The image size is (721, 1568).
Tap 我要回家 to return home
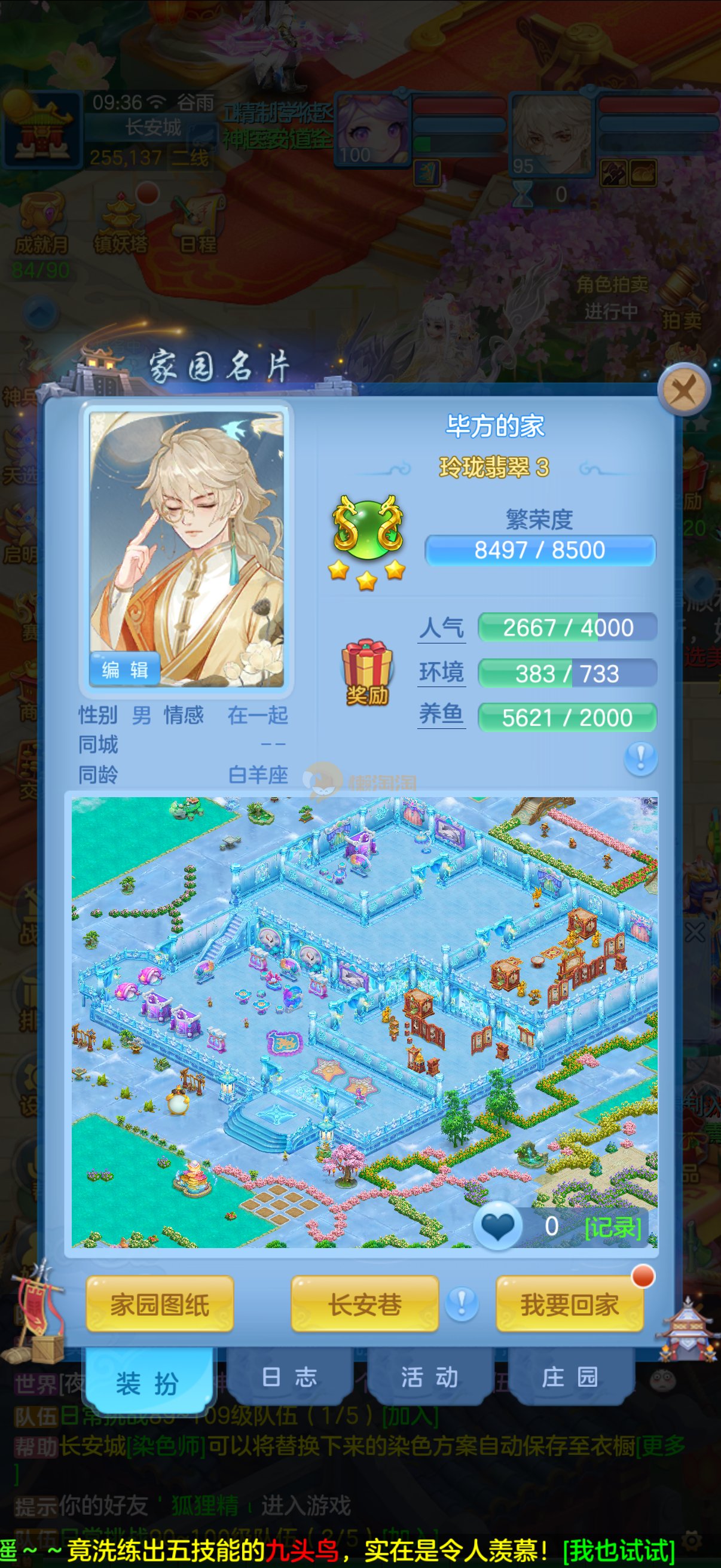(570, 1304)
